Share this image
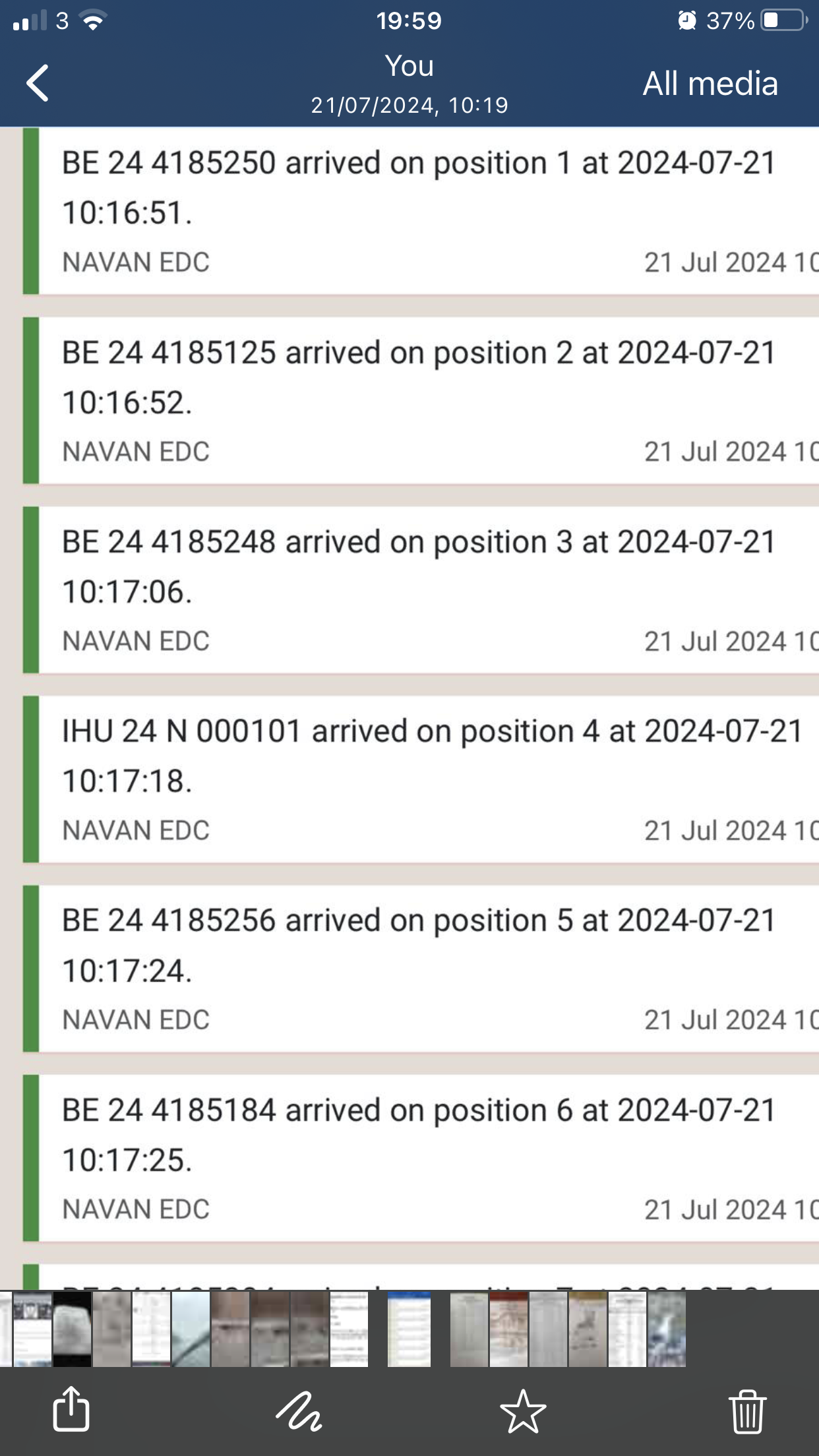This screenshot has height=1456, width=819. point(71,1409)
